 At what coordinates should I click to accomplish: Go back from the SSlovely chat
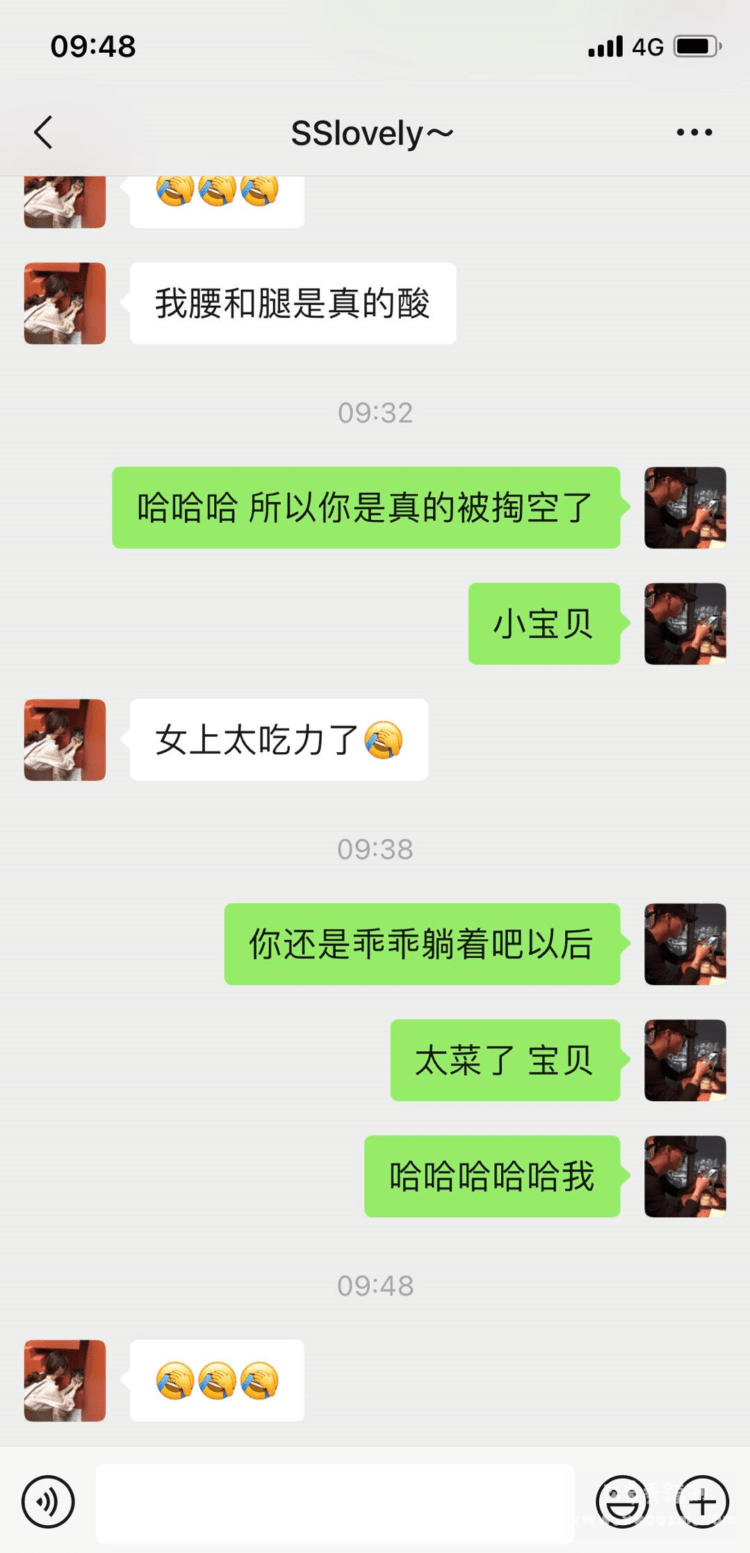tap(43, 133)
